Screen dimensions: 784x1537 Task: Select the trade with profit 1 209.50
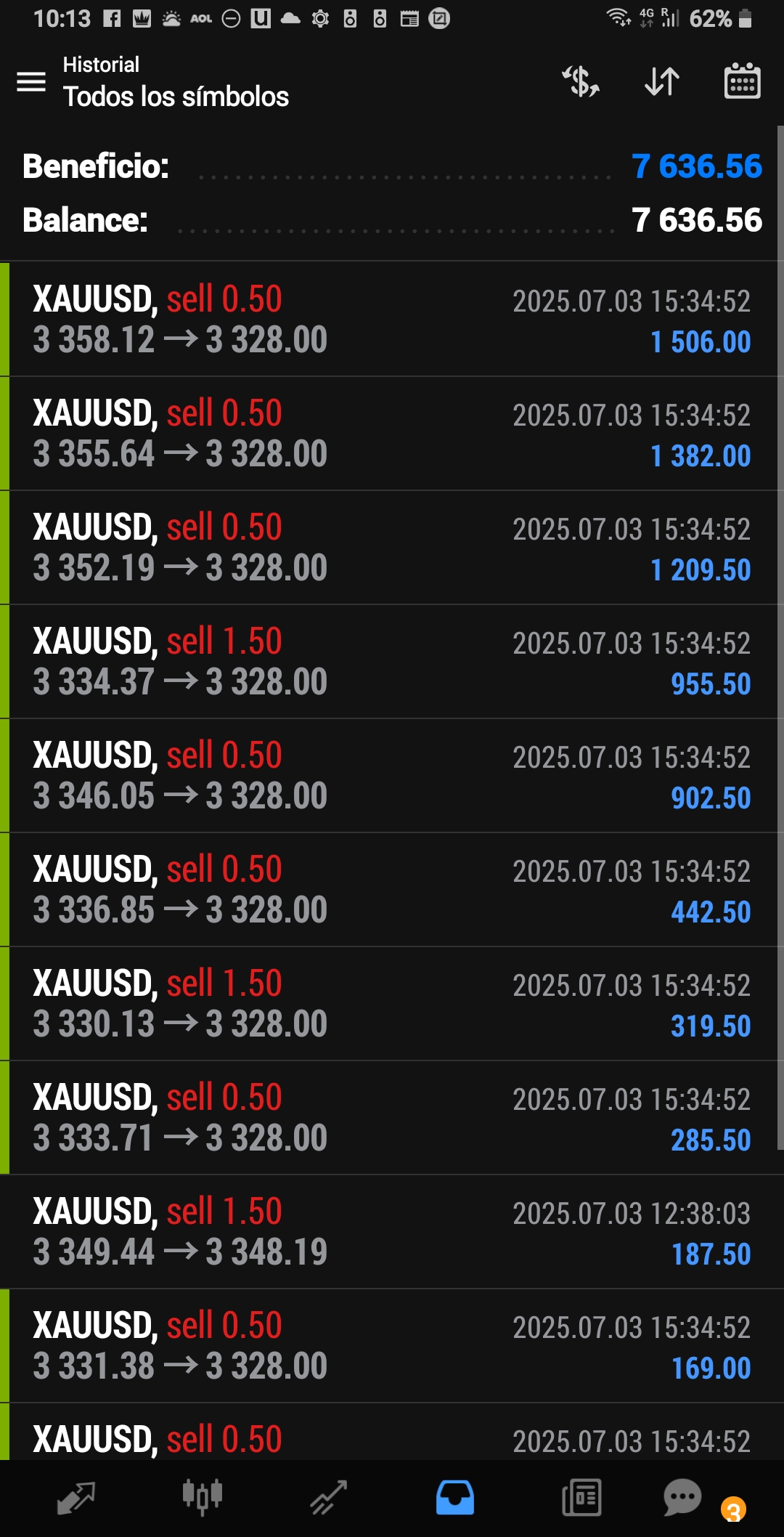pos(392,548)
